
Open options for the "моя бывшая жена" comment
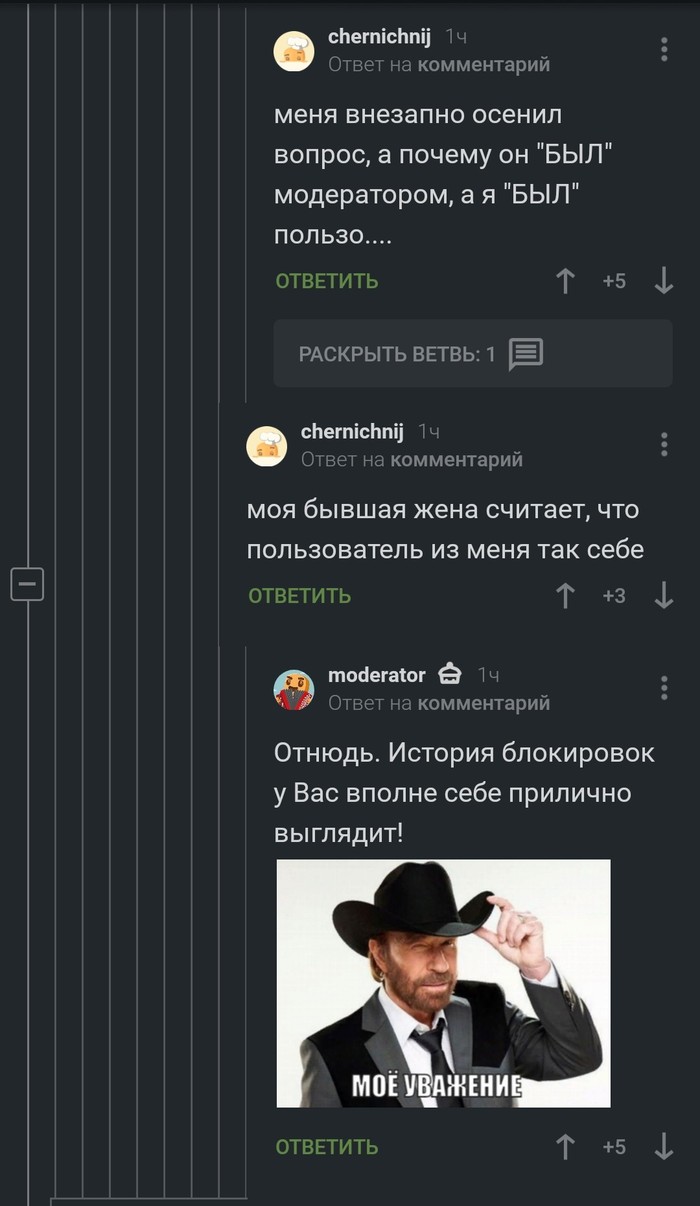pos(664,445)
